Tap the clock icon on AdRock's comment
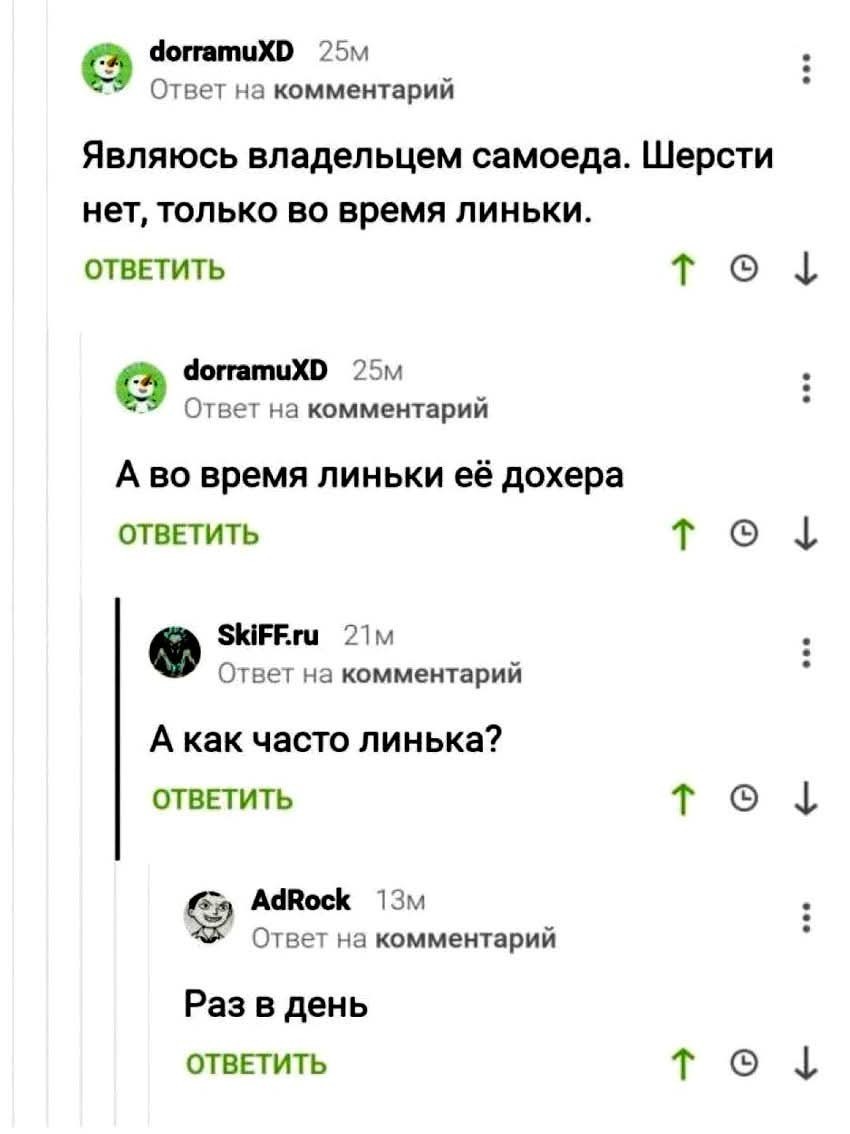850x1134 pixels. click(743, 1062)
